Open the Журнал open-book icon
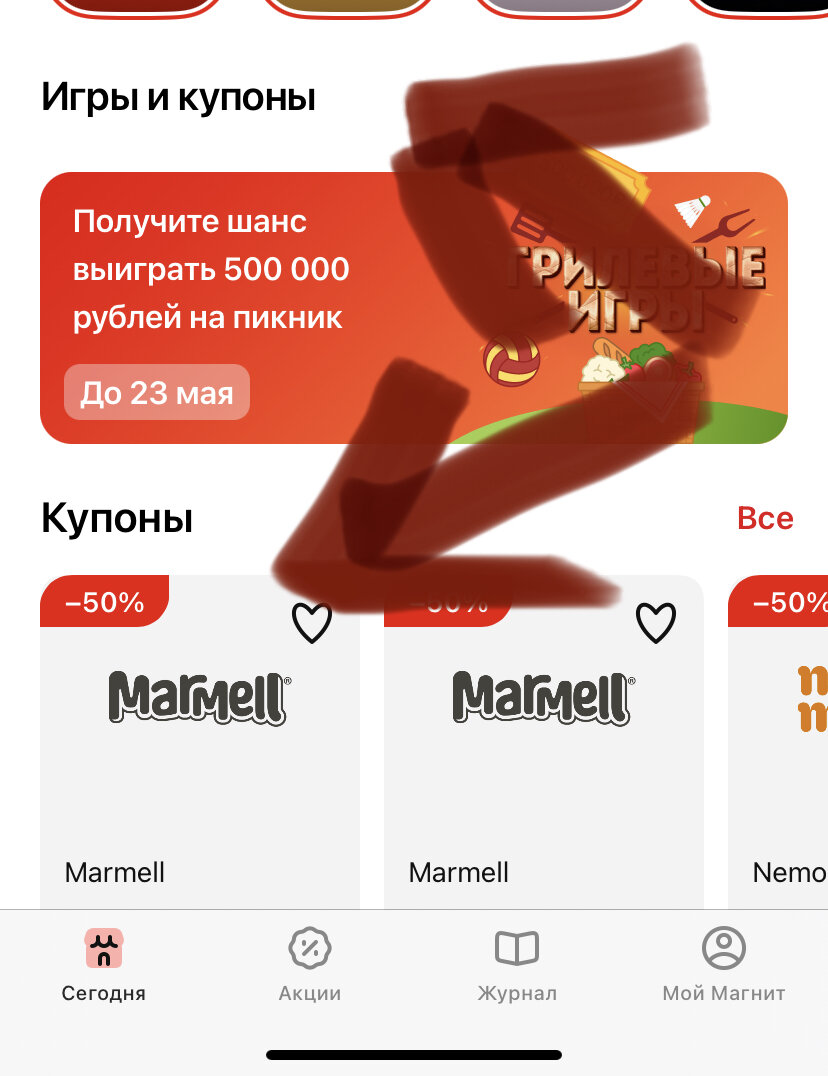Viewport: 828px width, 1076px height. click(517, 947)
